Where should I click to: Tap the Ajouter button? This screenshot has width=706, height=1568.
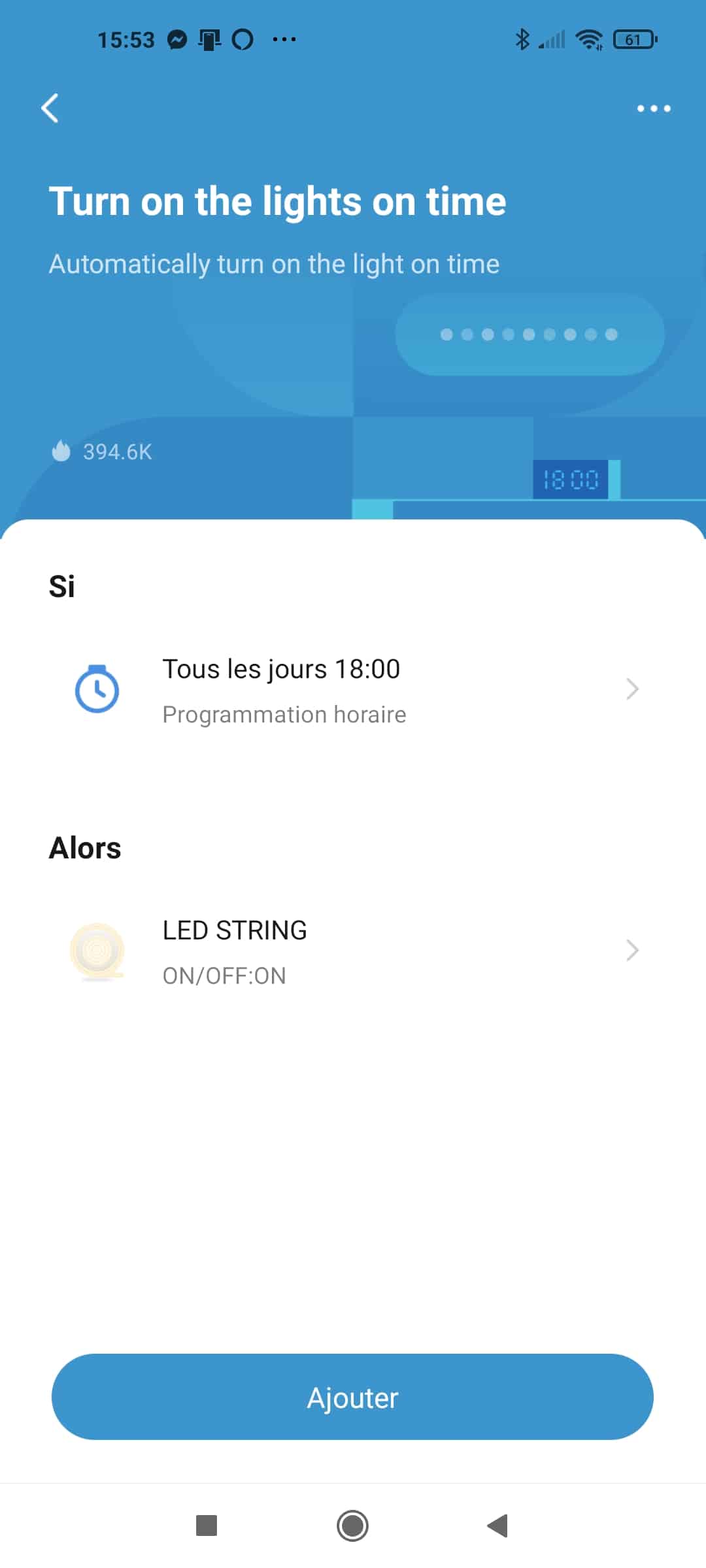[x=352, y=1397]
